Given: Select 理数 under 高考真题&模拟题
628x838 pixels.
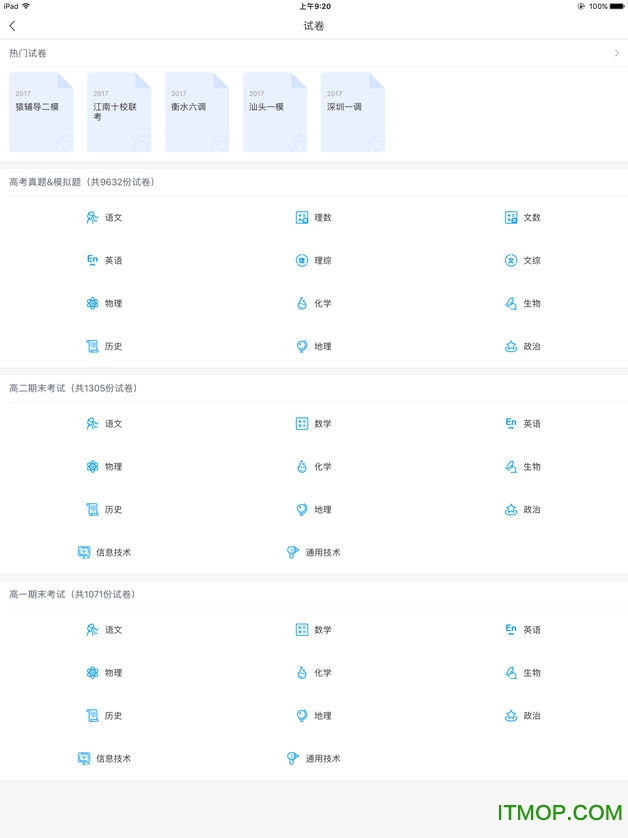Looking at the screenshot, I should pyautogui.click(x=314, y=217).
